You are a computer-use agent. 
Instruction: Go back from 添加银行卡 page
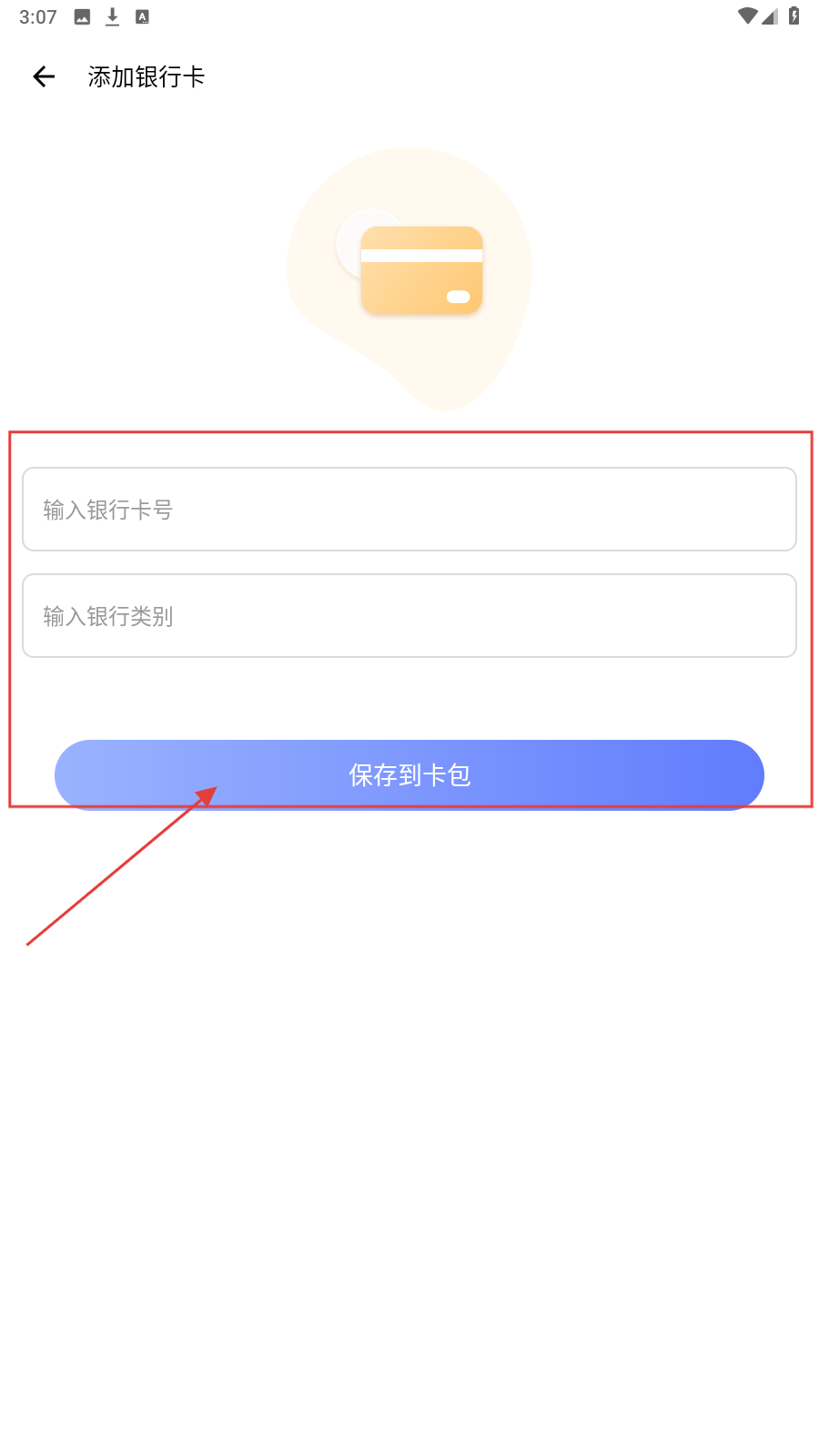tap(44, 77)
